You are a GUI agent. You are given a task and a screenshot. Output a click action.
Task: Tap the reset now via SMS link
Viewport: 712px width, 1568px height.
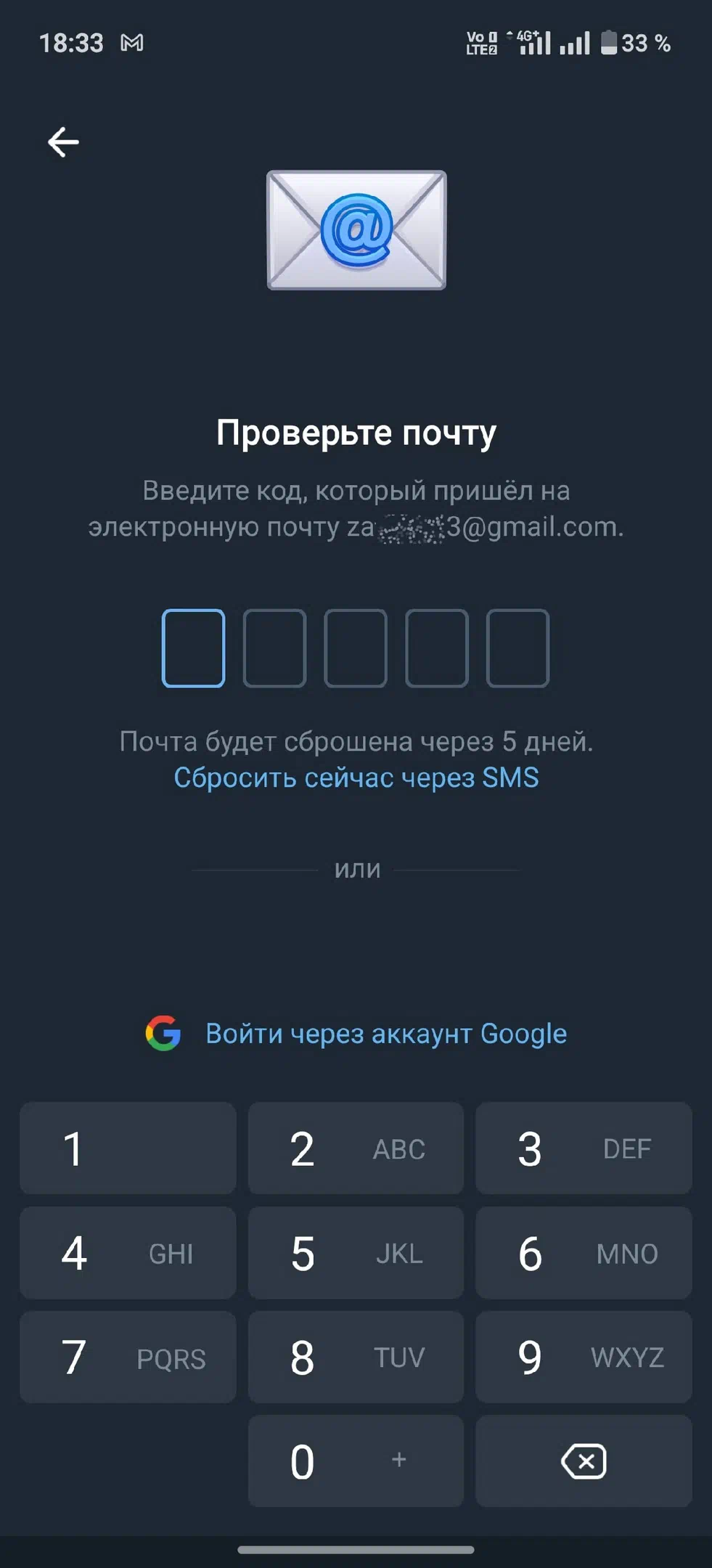point(356,777)
